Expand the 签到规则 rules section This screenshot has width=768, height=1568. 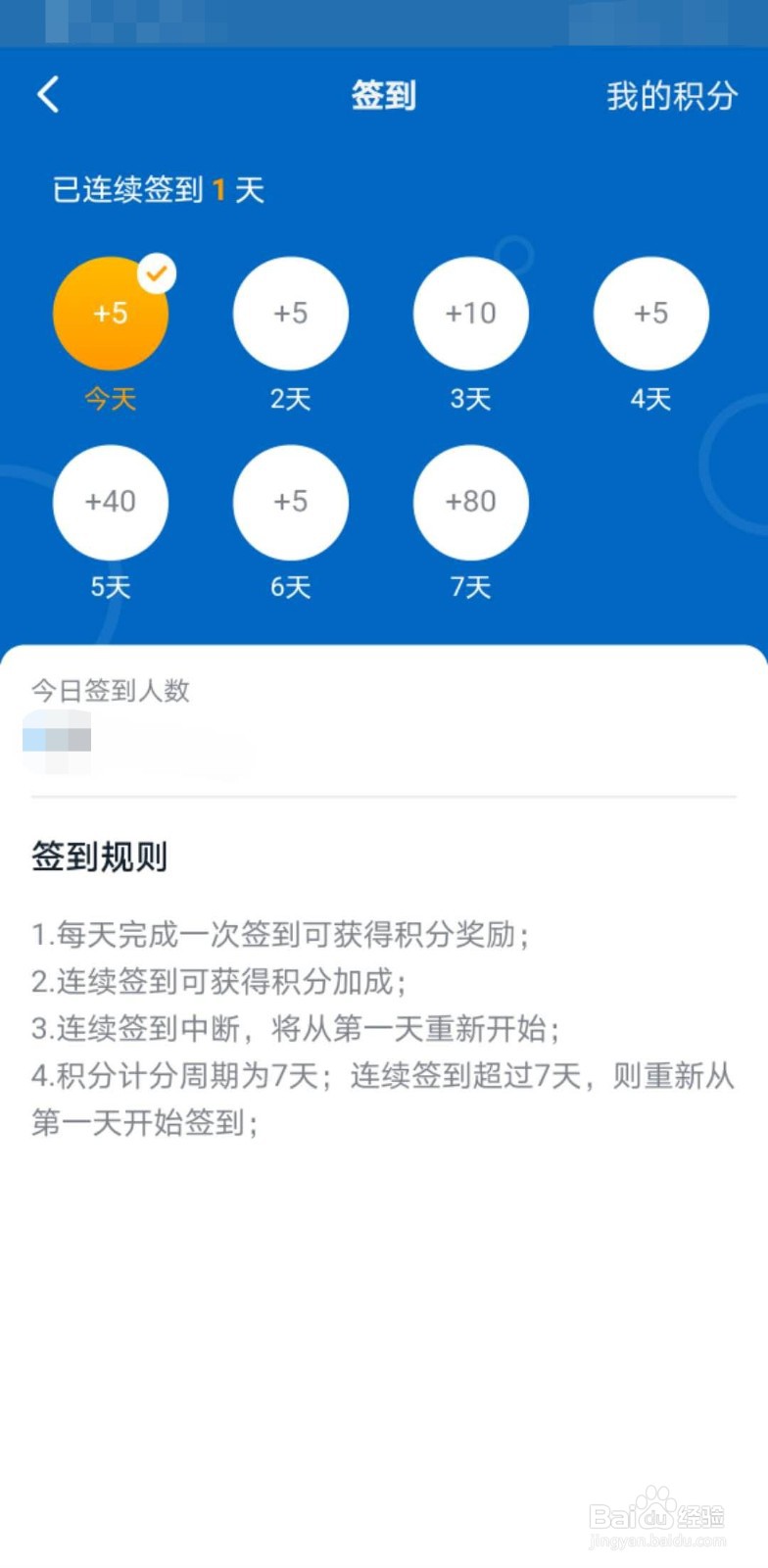coord(99,856)
